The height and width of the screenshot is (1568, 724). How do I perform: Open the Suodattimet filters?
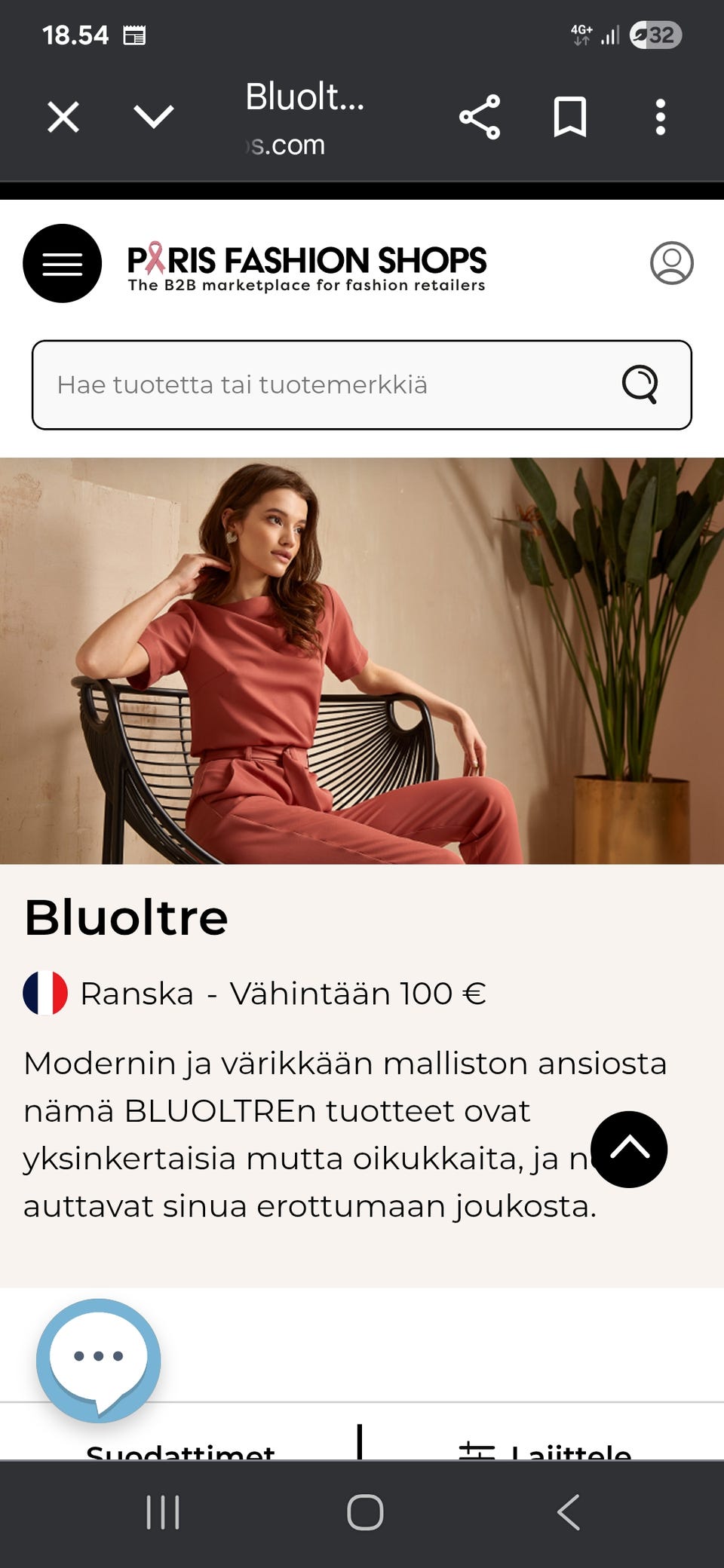tap(181, 1449)
